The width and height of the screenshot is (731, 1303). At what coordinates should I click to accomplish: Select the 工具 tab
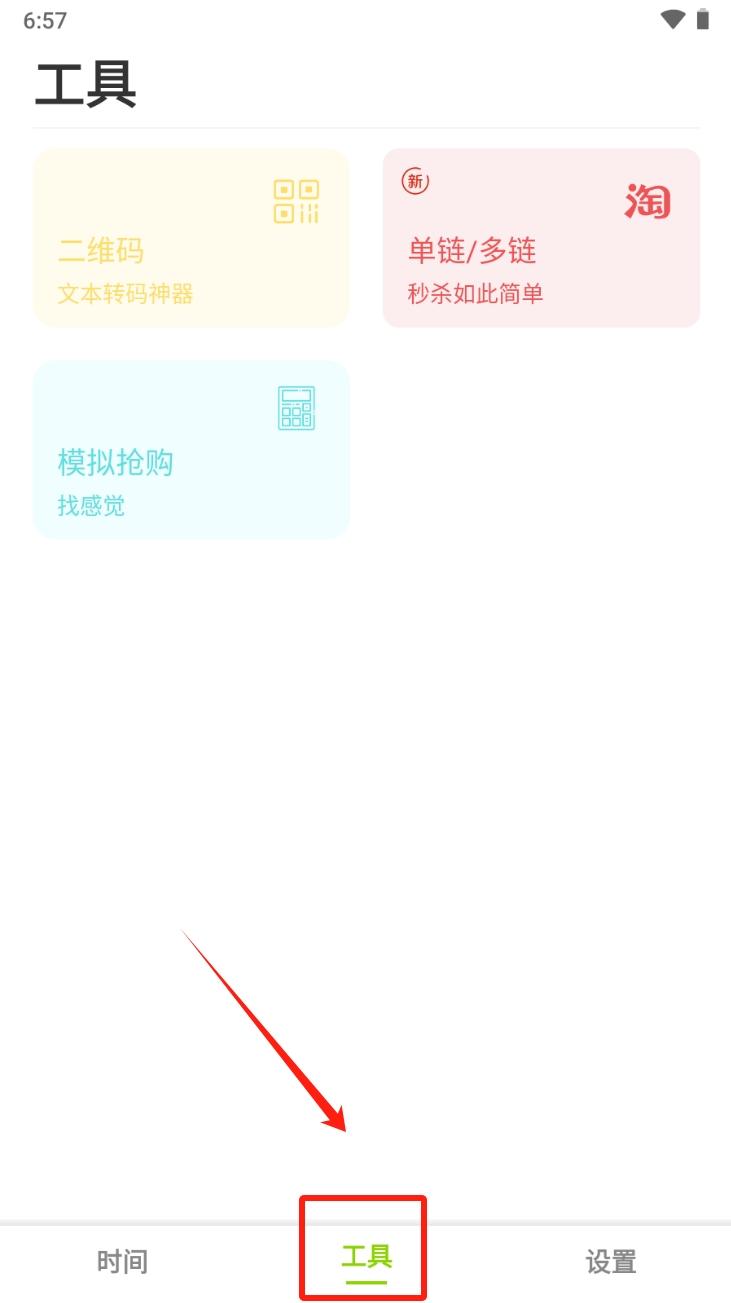[x=366, y=1258]
